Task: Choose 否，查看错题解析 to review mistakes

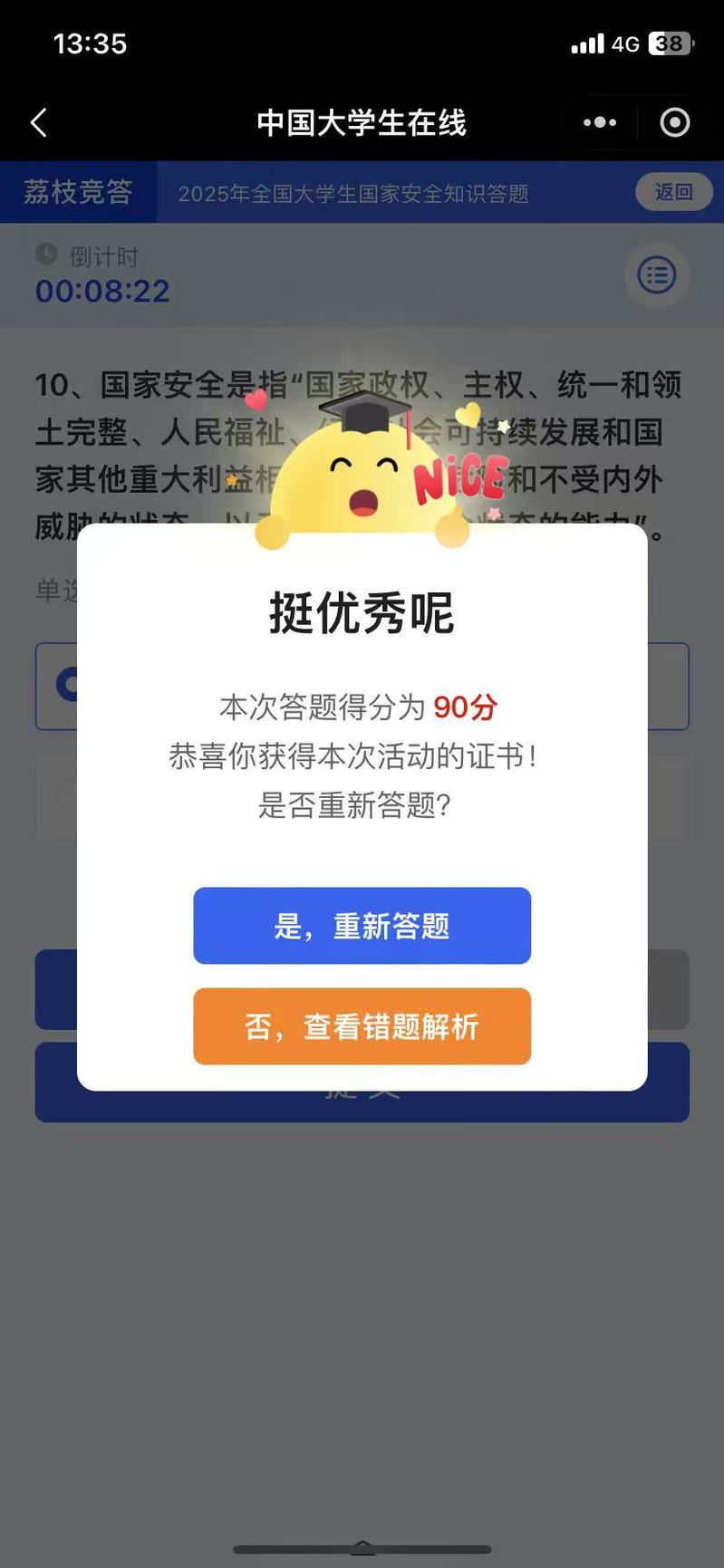Action: (362, 1025)
